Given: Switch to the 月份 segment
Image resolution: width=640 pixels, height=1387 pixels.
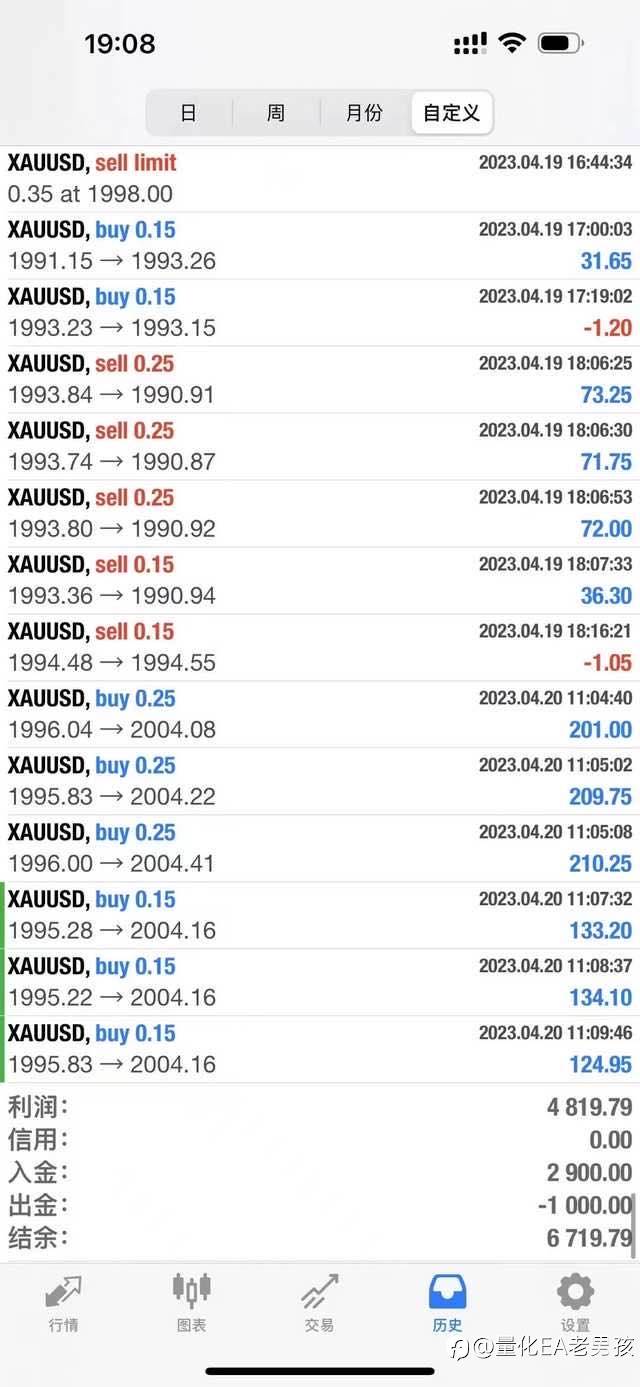Looking at the screenshot, I should click(x=364, y=113).
